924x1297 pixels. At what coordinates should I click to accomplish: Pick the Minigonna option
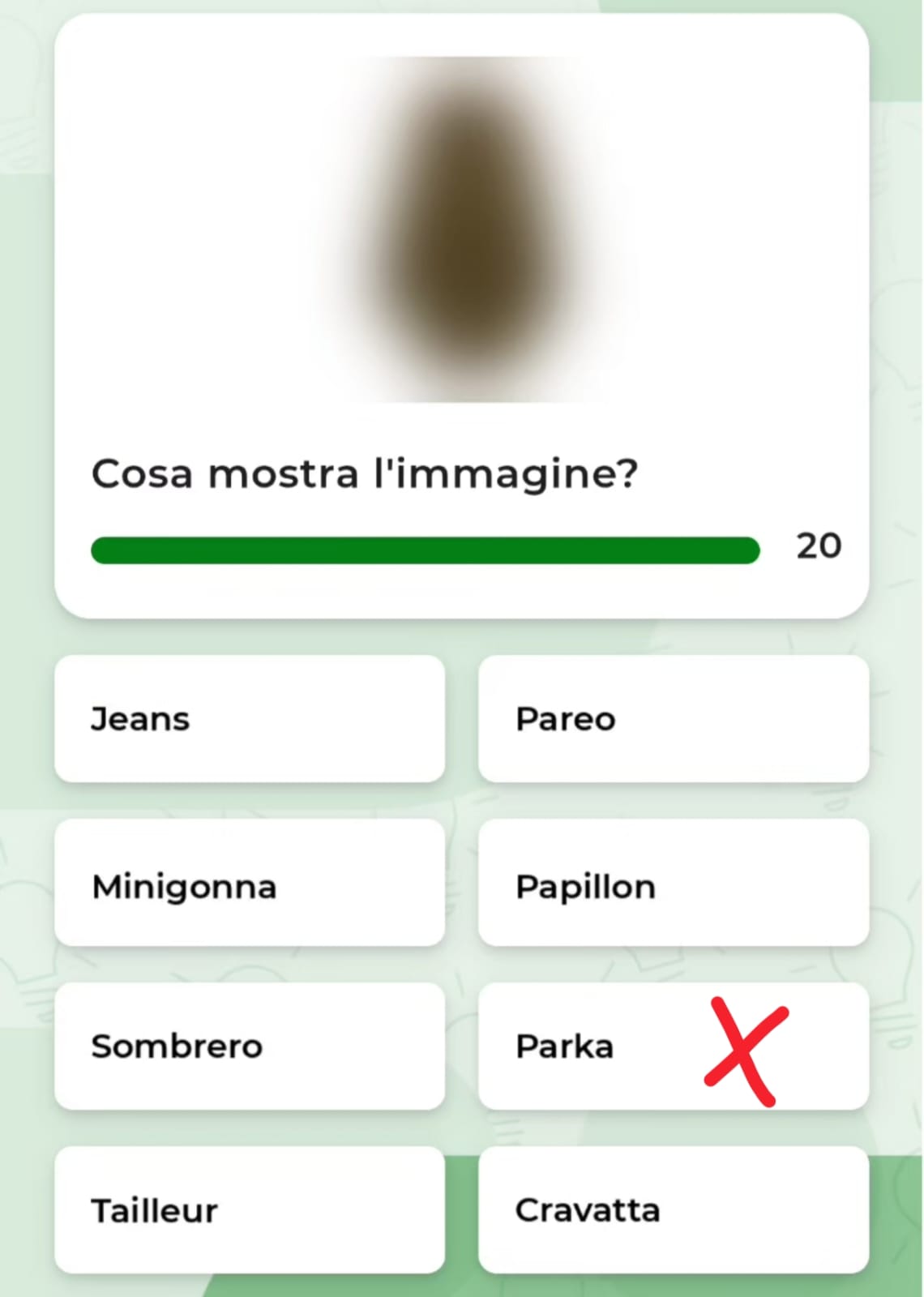(x=250, y=884)
